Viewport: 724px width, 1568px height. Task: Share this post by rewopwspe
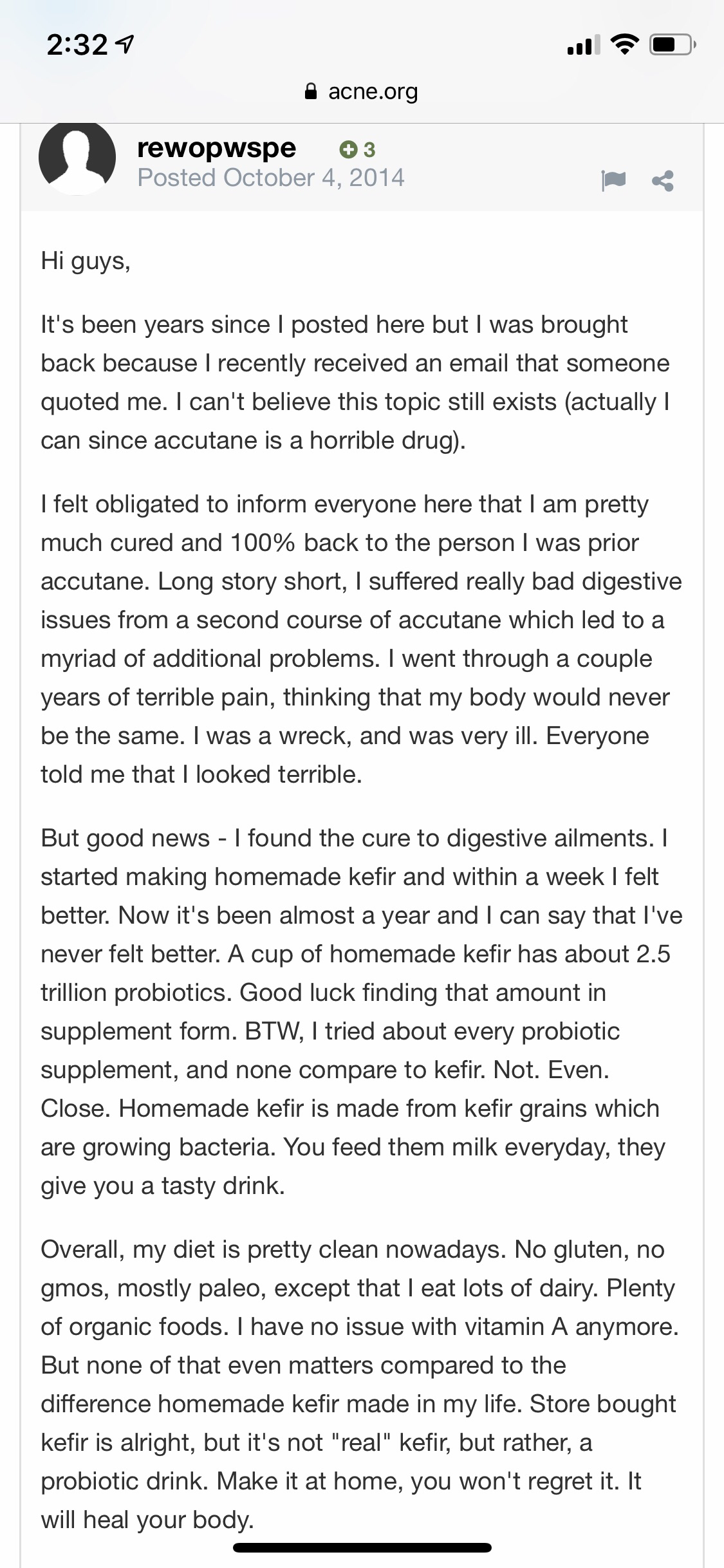click(663, 181)
